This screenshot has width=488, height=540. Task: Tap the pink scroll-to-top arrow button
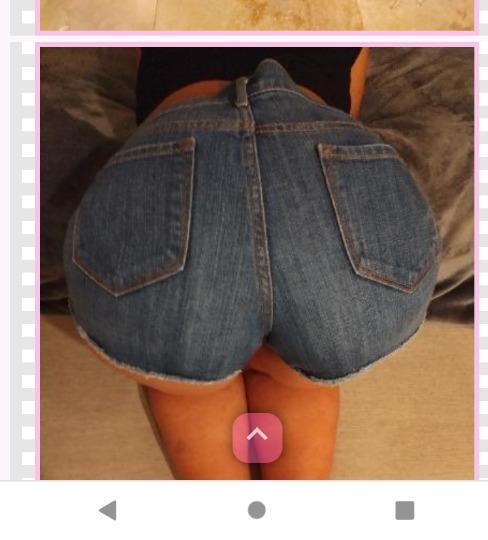258,438
